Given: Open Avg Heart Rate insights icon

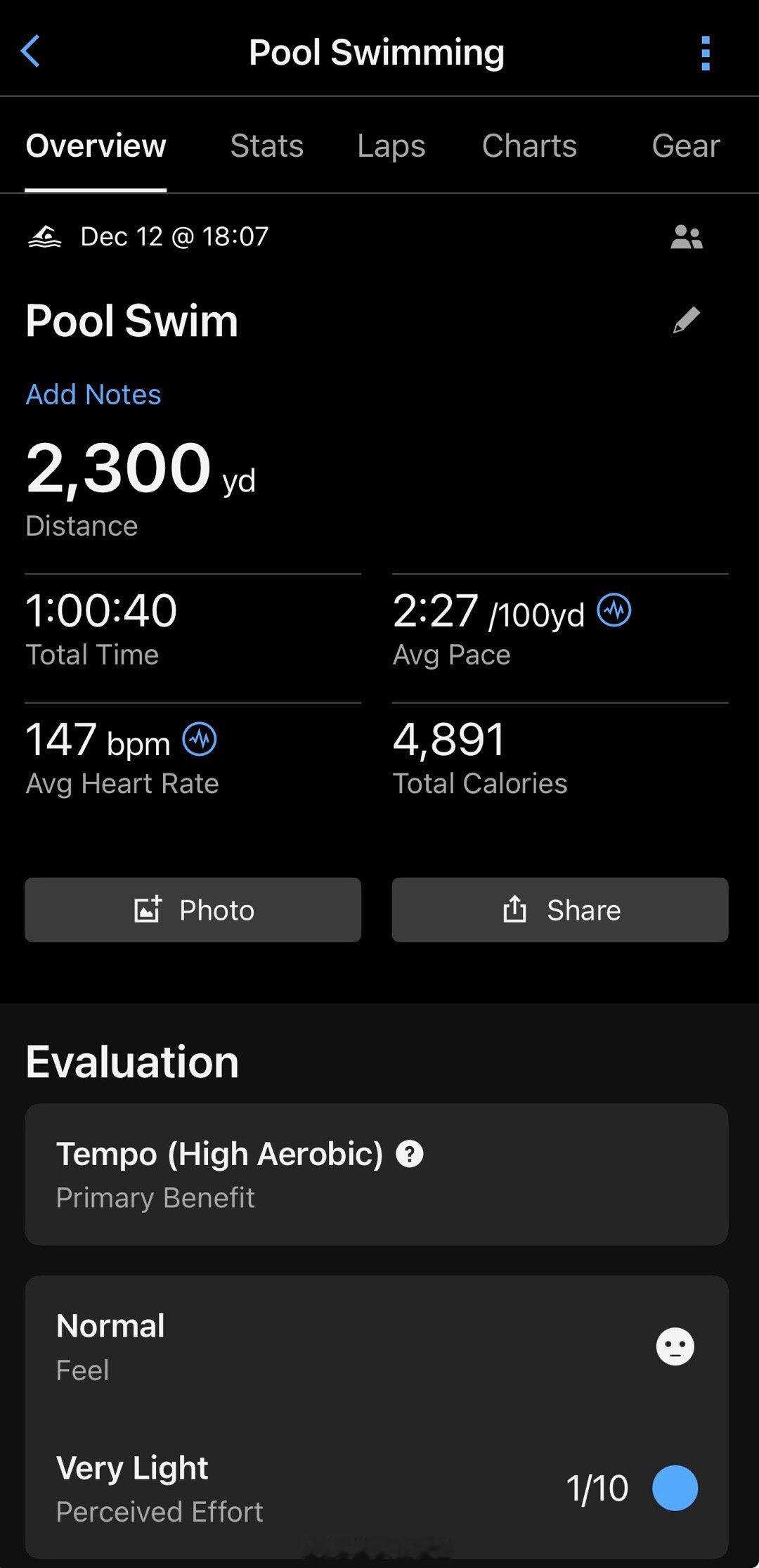Looking at the screenshot, I should (200, 740).
